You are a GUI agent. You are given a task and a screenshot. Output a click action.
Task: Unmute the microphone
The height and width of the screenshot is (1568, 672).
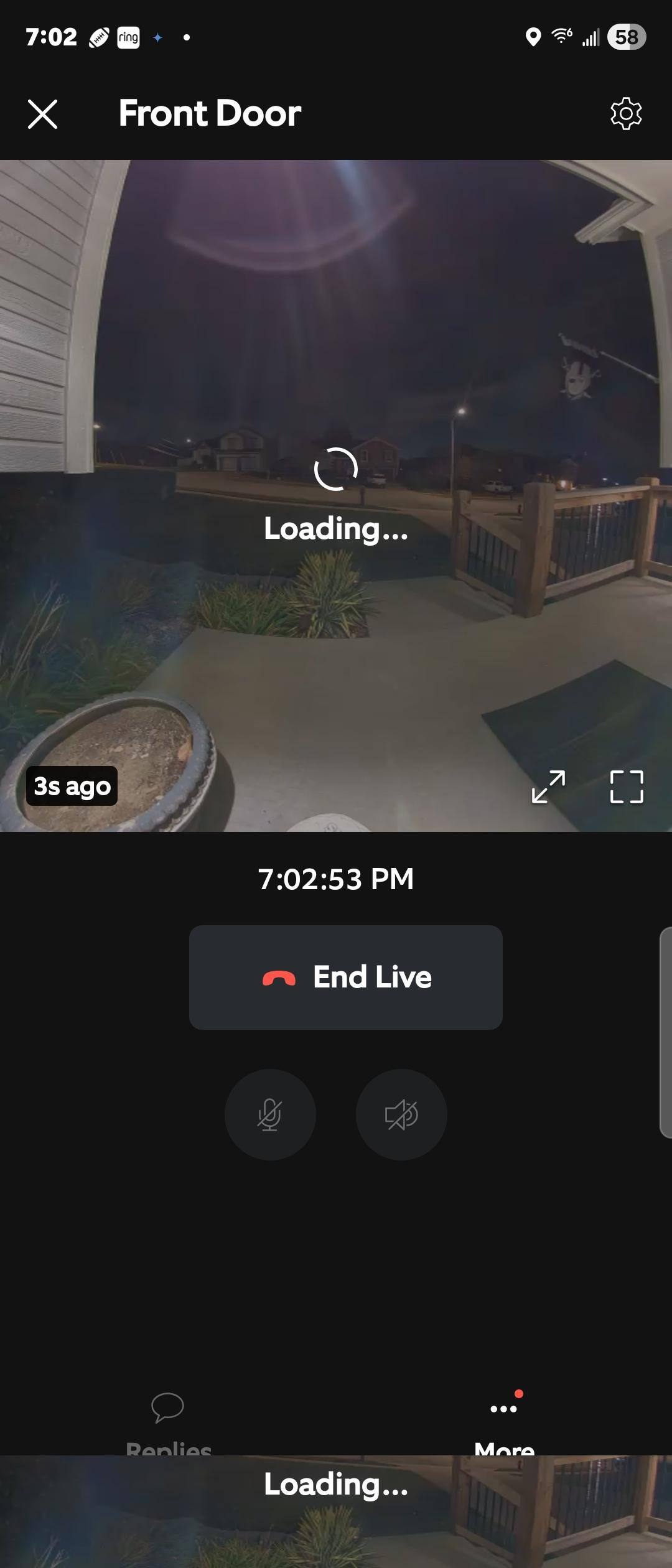pos(270,1114)
